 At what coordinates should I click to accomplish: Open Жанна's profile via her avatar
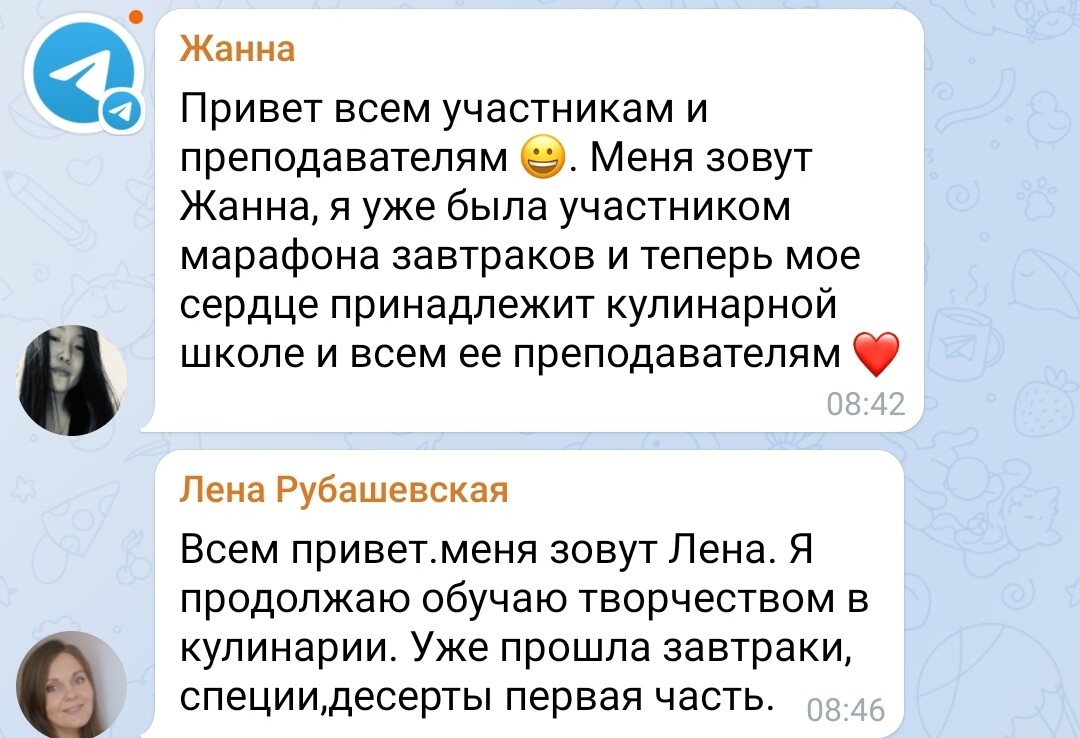[x=73, y=380]
